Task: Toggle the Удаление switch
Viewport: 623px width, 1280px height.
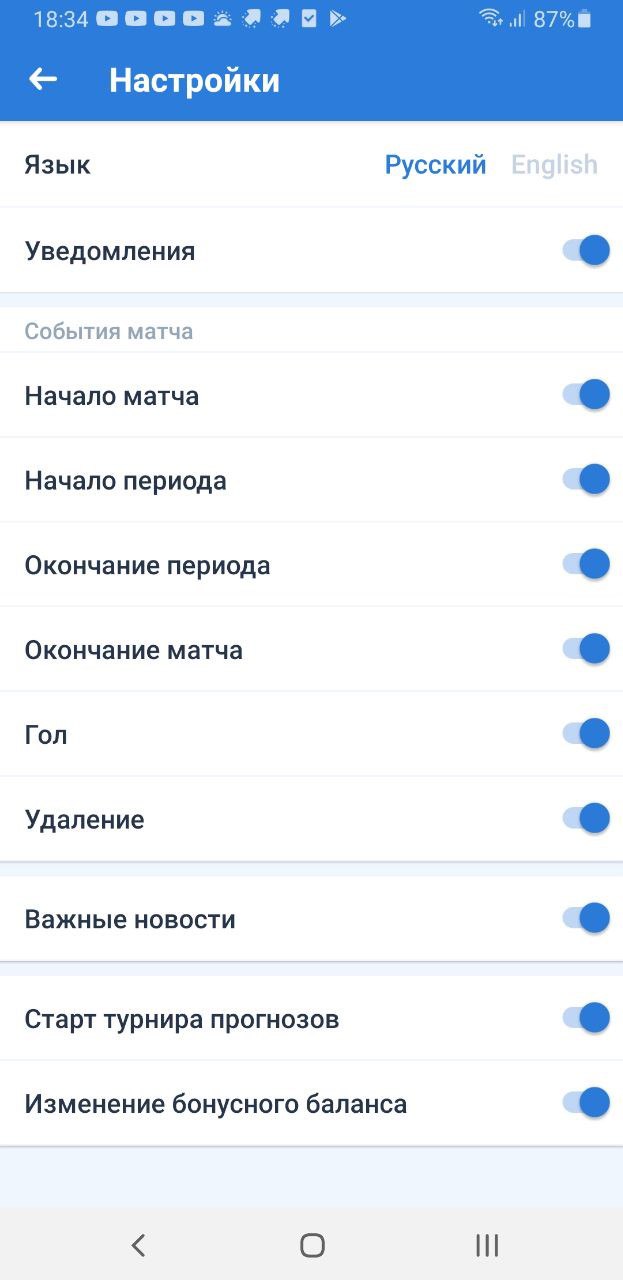Action: (x=586, y=819)
